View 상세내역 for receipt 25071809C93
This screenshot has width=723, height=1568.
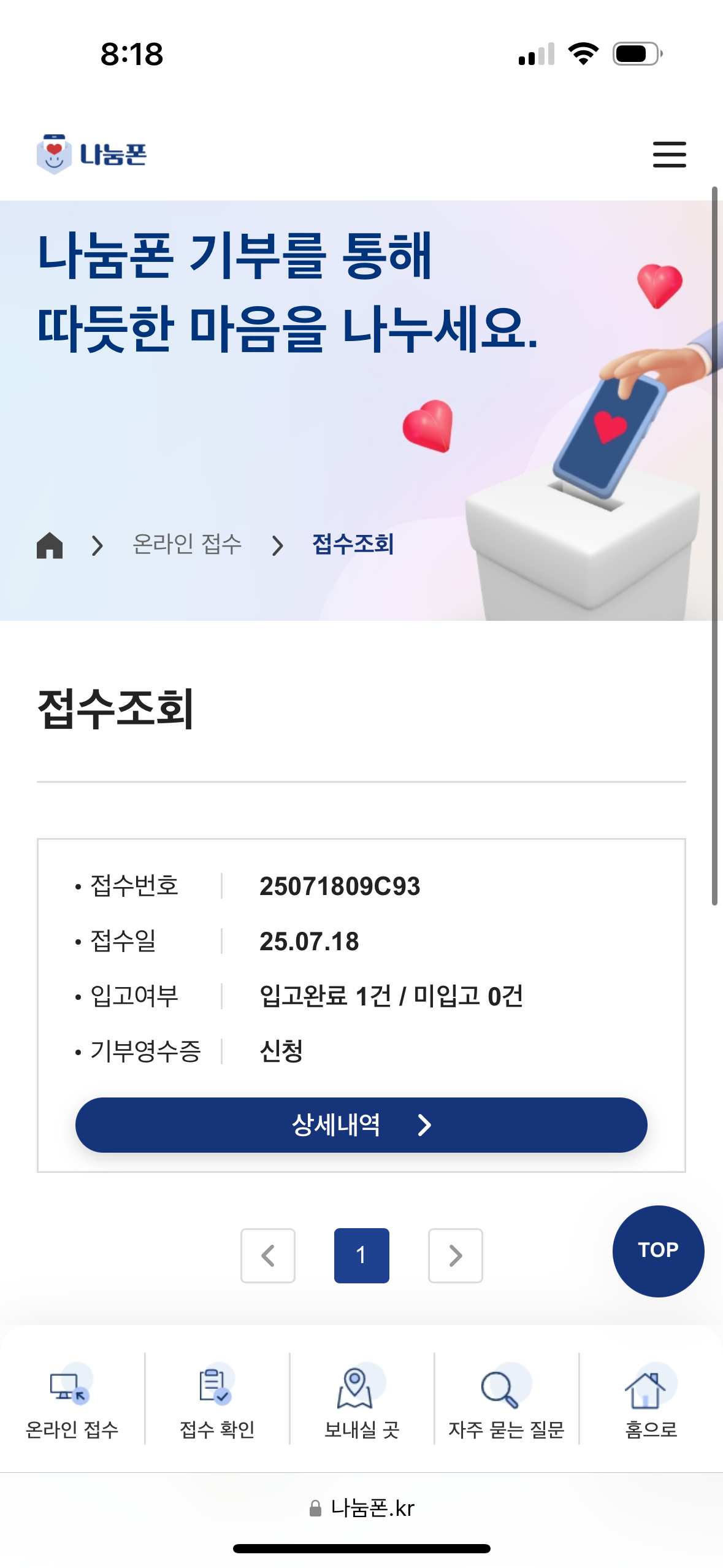click(x=361, y=1124)
